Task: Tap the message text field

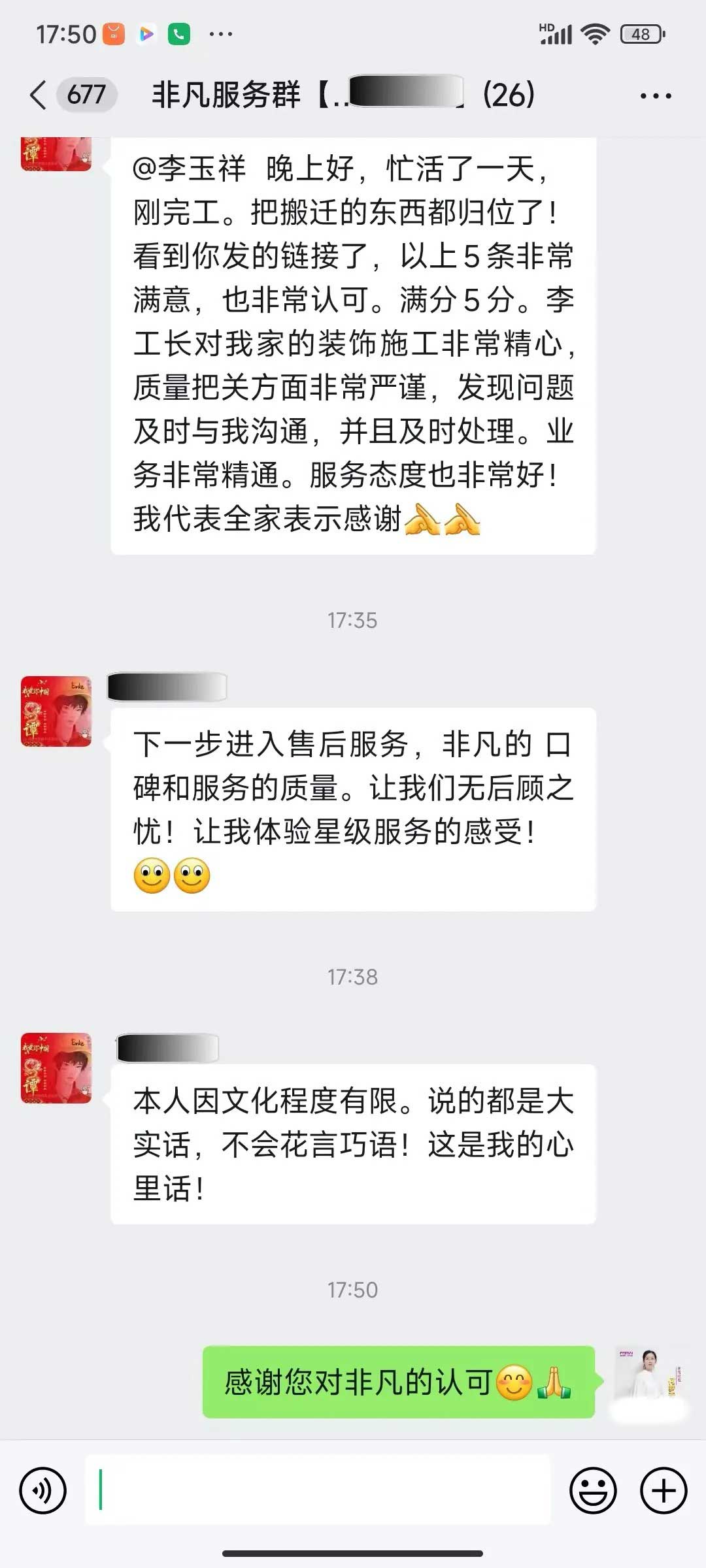Action: (318, 1490)
